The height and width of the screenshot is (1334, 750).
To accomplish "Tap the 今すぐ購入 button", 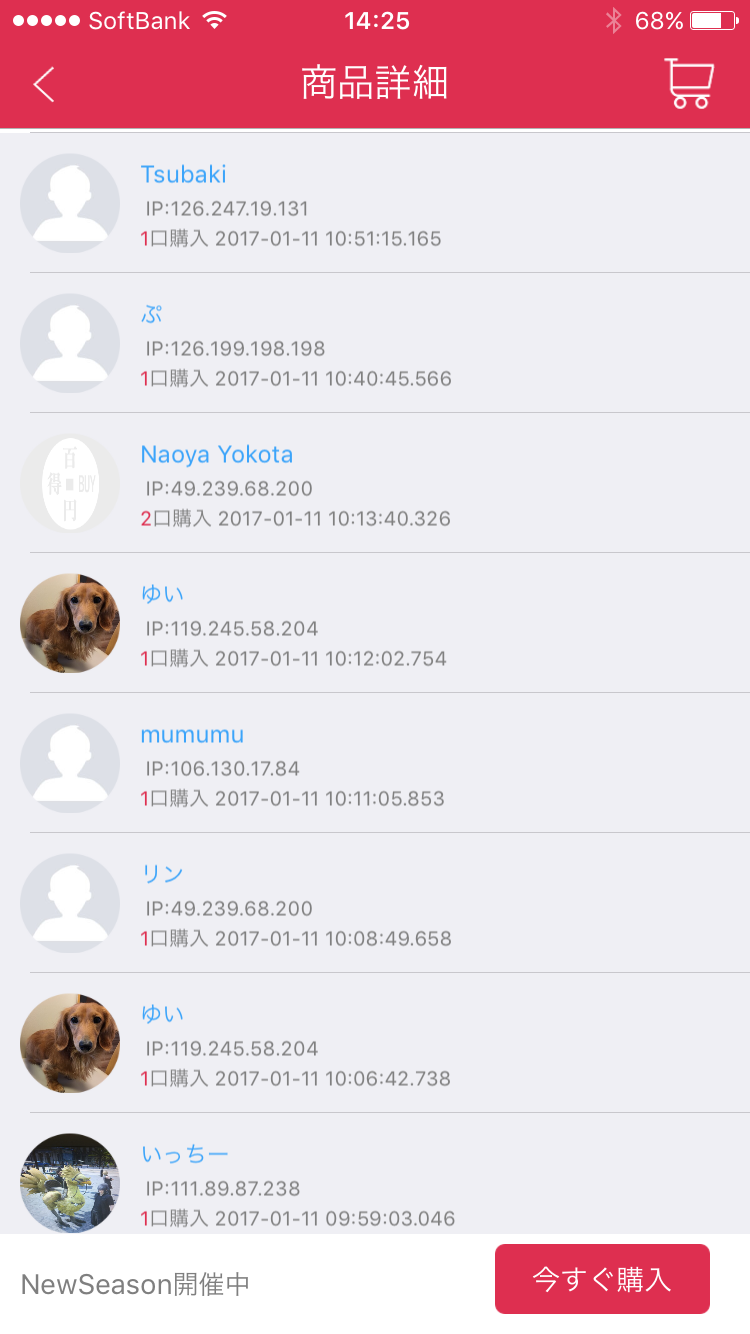I will click(x=602, y=1279).
